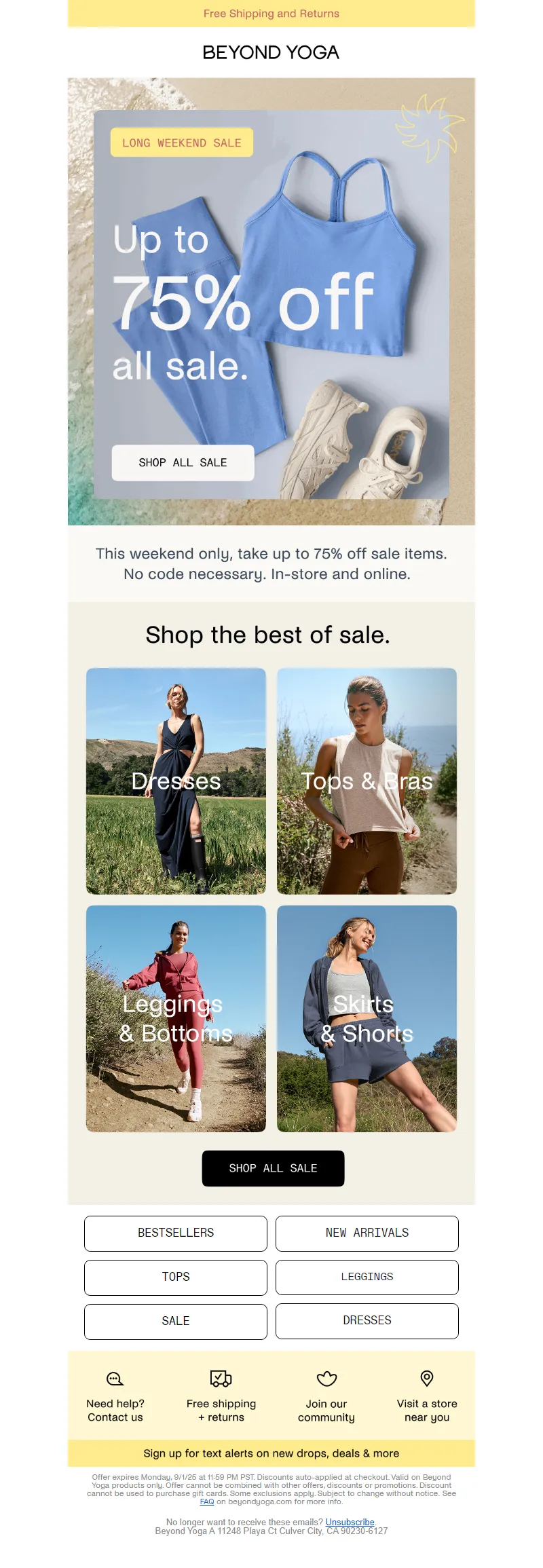The width and height of the screenshot is (543, 1568).
Task: Go to the Sale category button
Action: 176,1321
